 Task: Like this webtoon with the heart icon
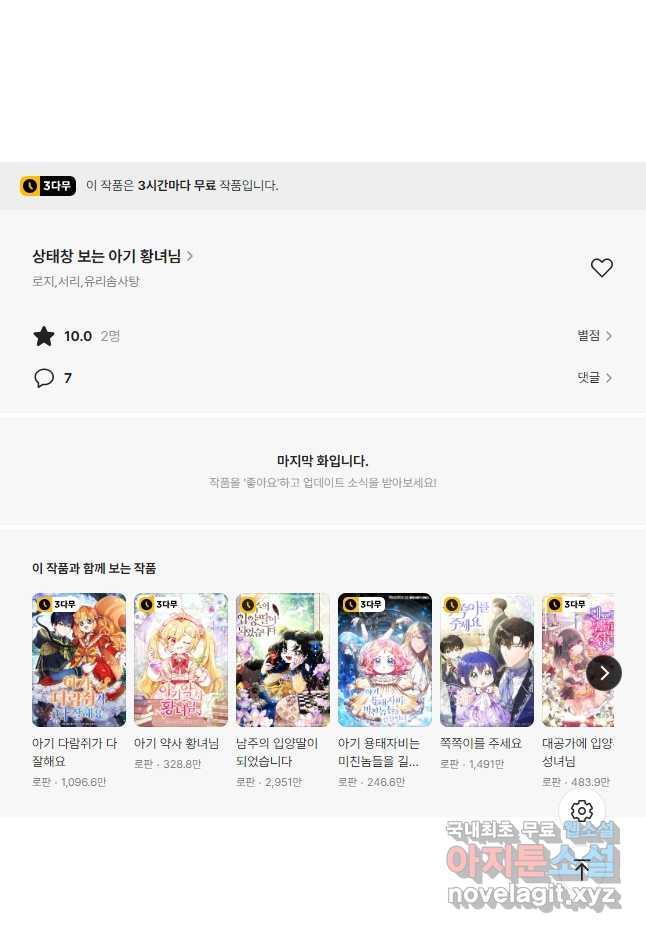tap(601, 268)
